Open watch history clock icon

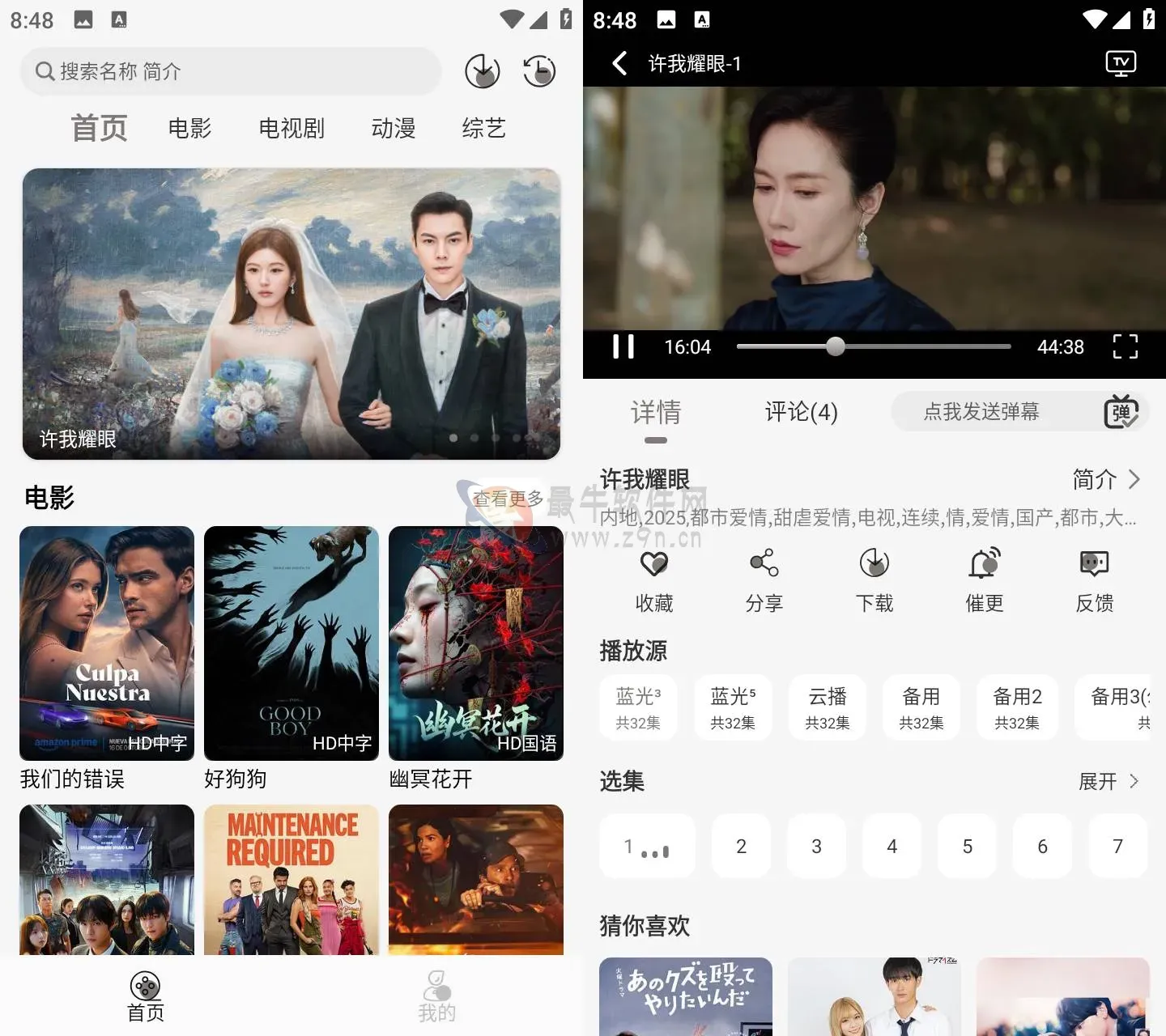click(x=539, y=71)
